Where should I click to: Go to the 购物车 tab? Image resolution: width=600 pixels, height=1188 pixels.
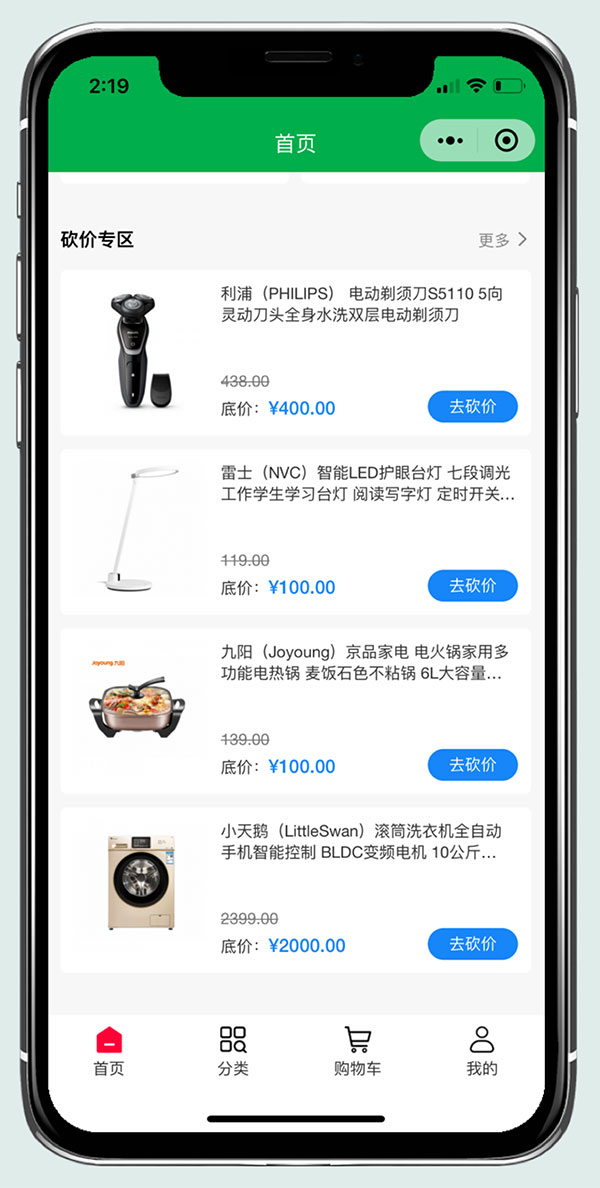point(358,1052)
